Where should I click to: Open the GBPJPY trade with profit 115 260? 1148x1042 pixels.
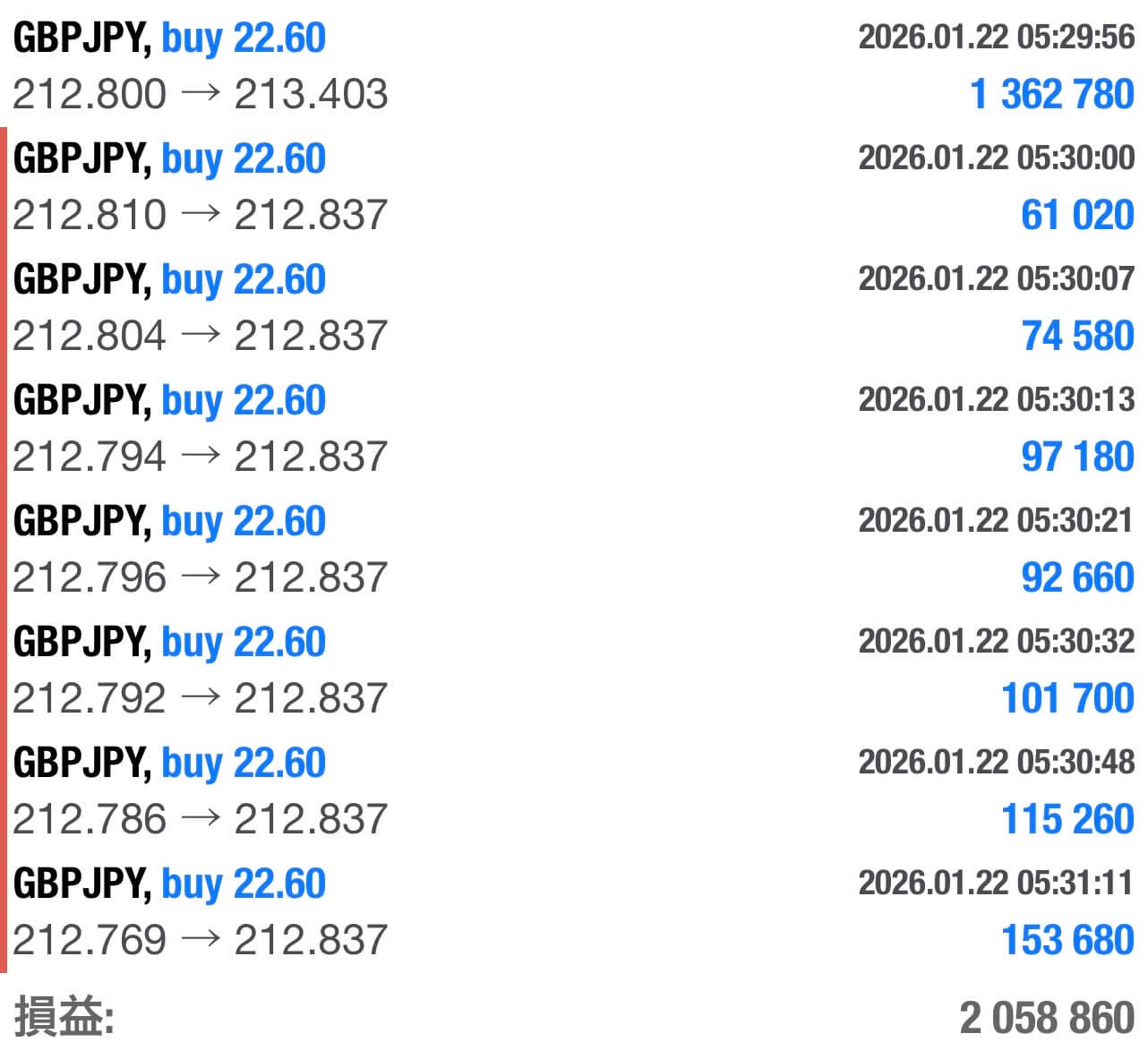click(573, 790)
